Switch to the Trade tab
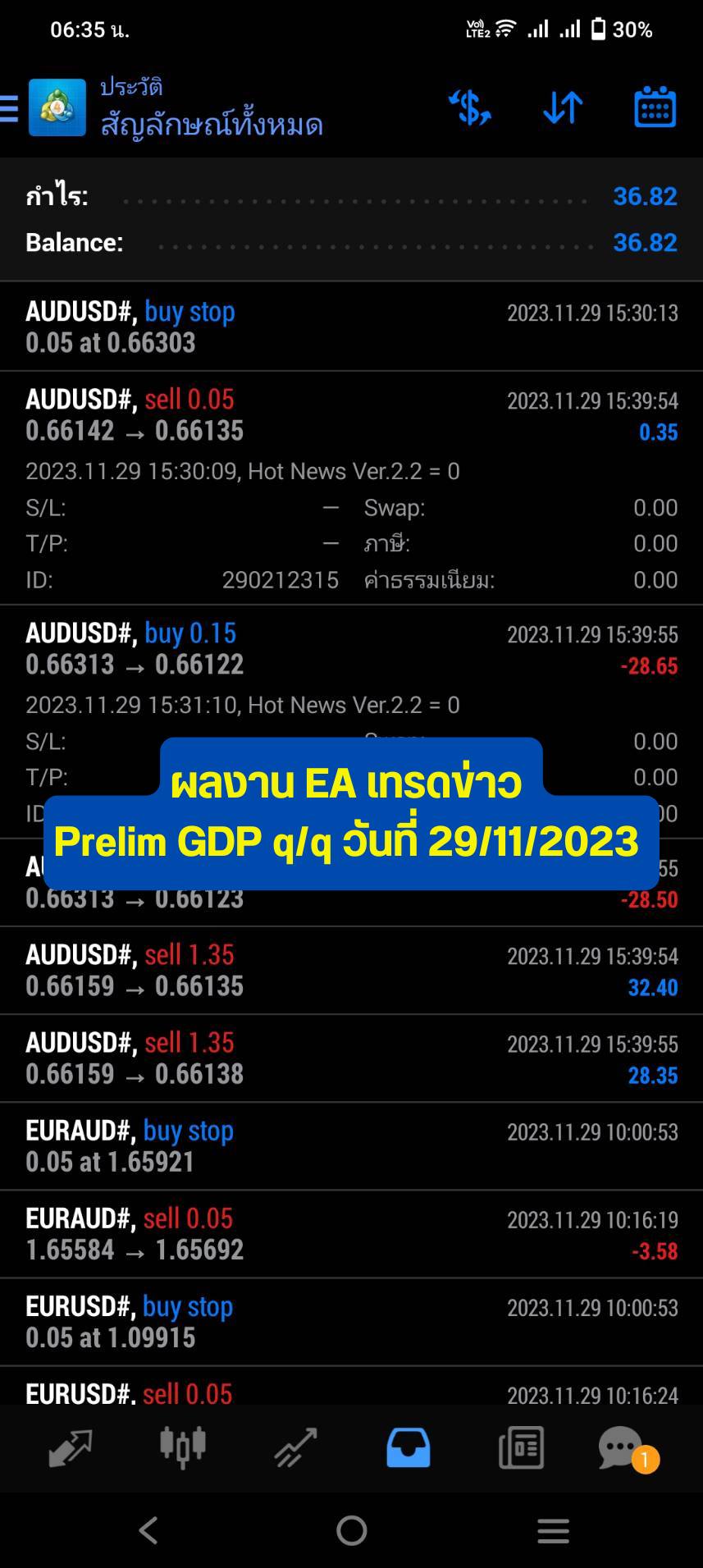 click(295, 1447)
